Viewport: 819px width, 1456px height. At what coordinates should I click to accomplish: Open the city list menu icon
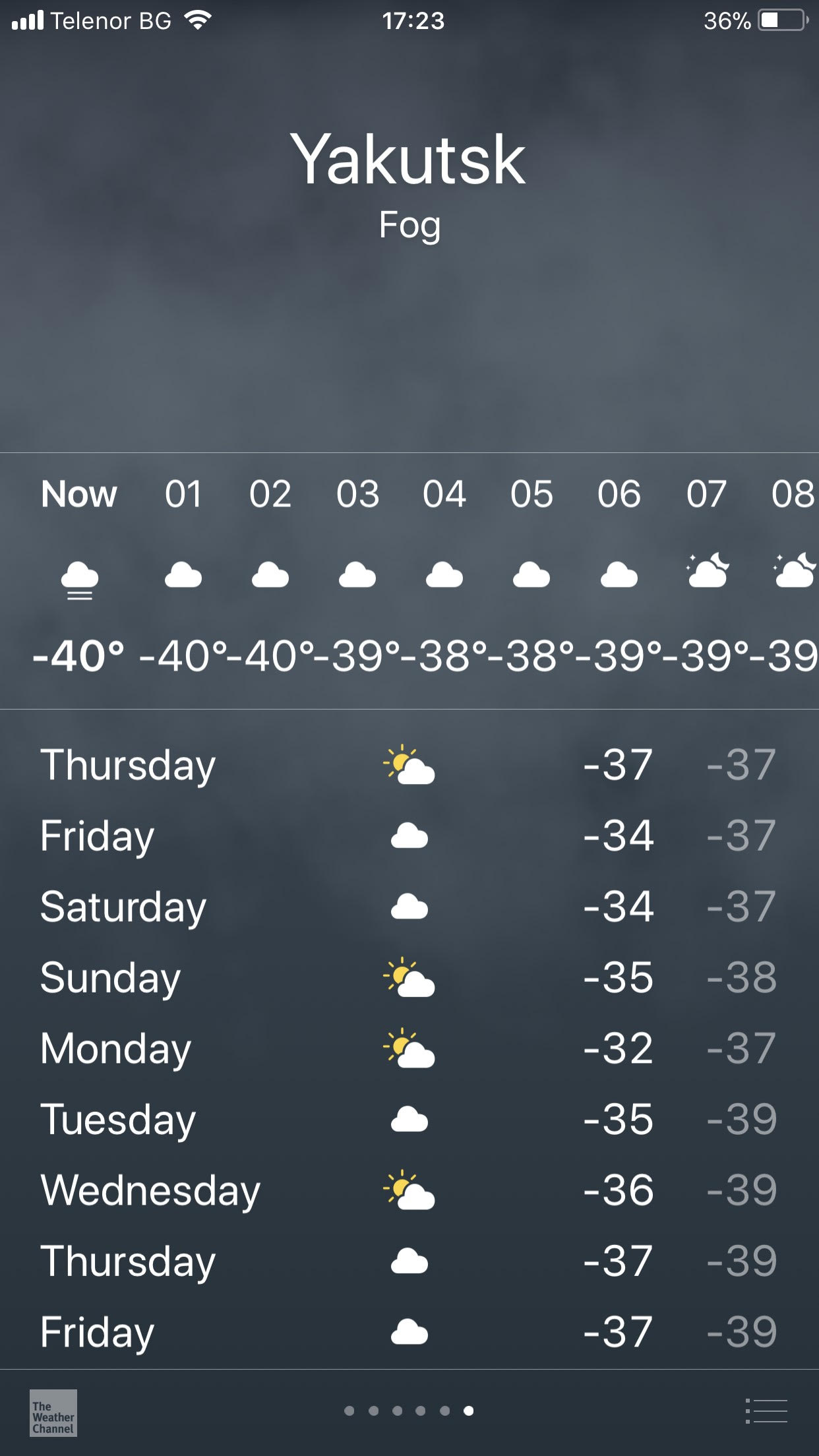tap(766, 1411)
